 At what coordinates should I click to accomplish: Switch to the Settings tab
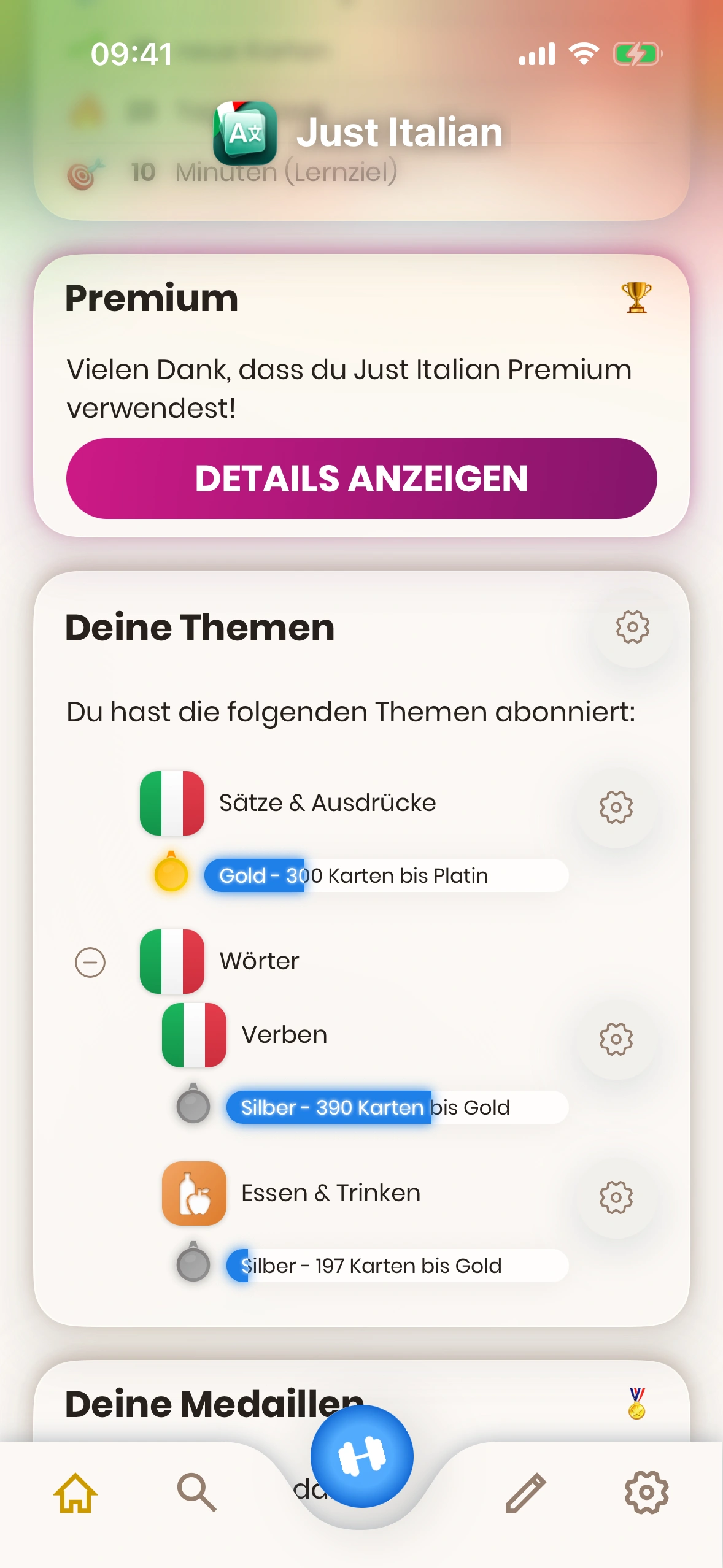tap(646, 1493)
